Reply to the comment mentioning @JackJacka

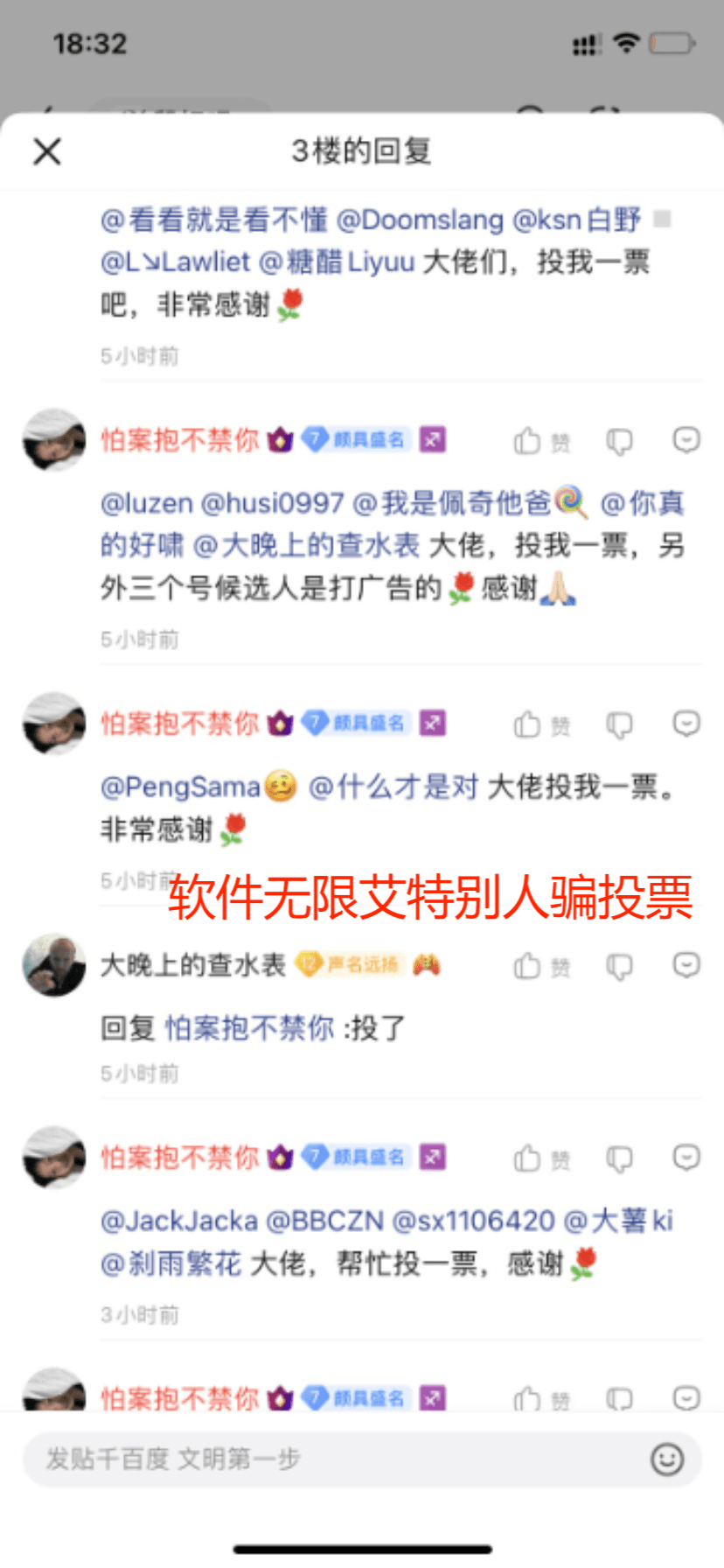click(686, 1157)
